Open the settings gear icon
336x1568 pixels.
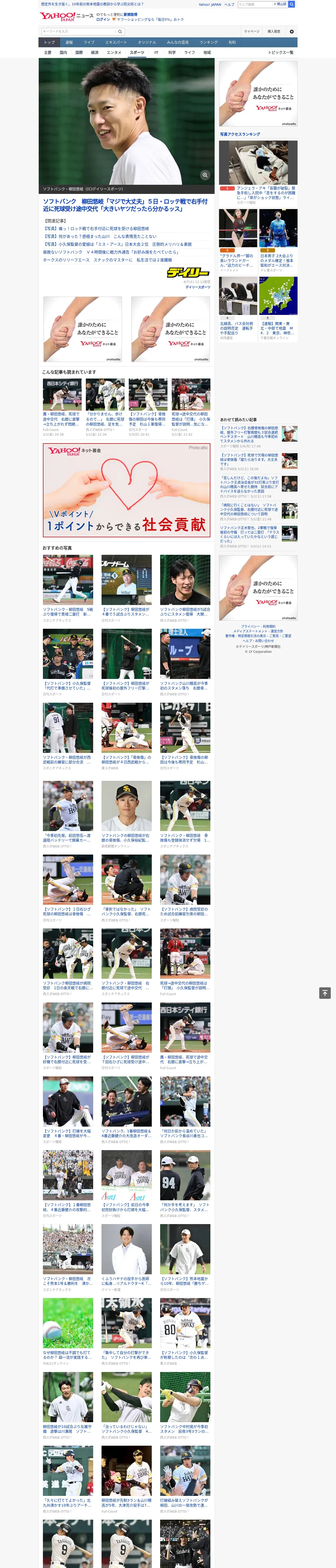click(292, 32)
